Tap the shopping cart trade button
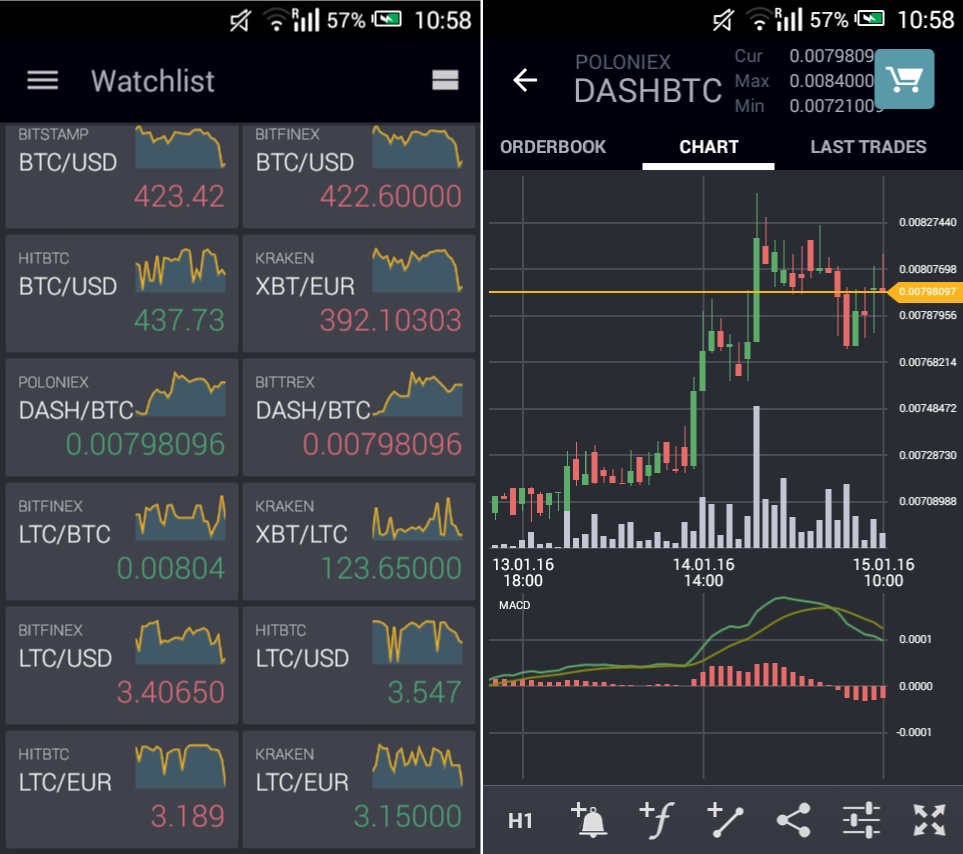This screenshot has height=854, width=963. [905, 79]
